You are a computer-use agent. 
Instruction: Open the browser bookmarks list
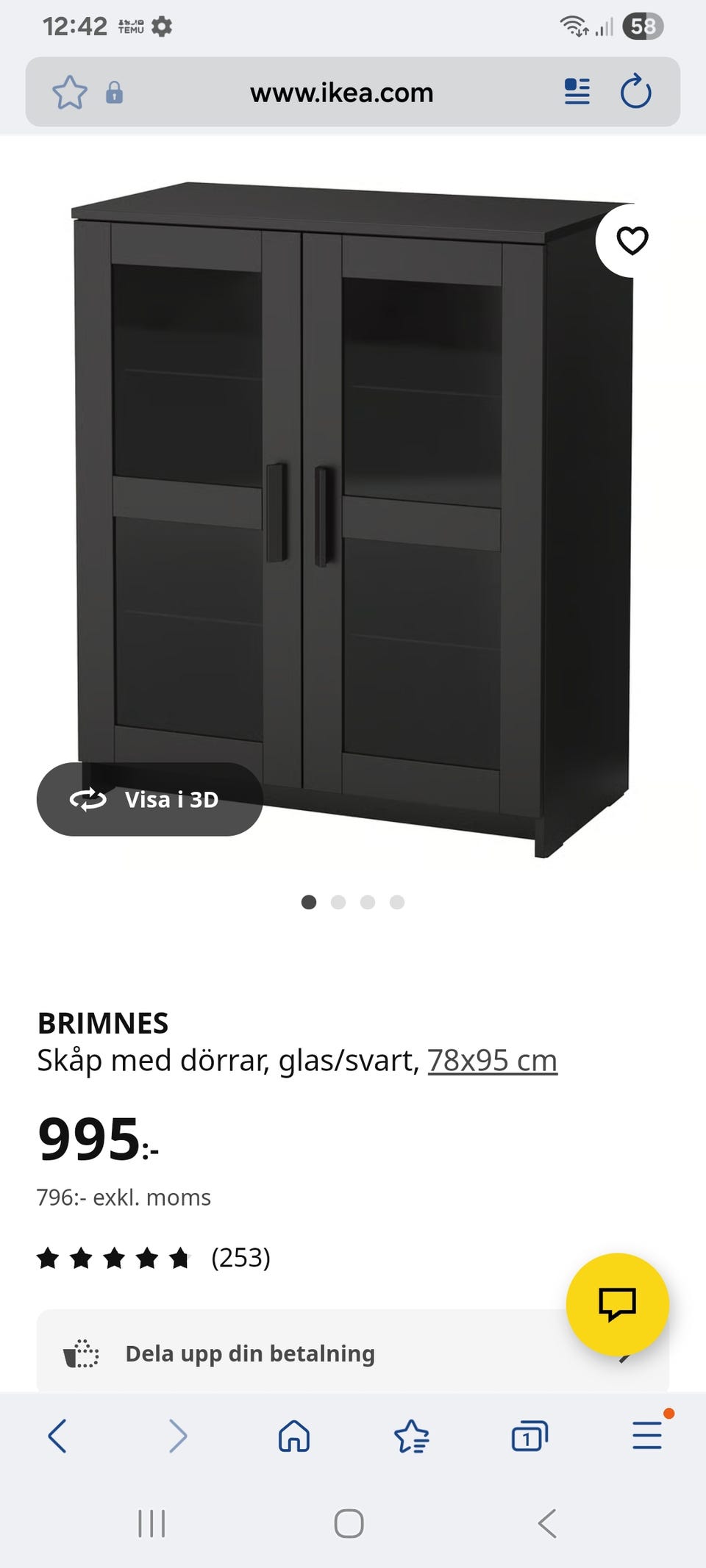tap(412, 1436)
